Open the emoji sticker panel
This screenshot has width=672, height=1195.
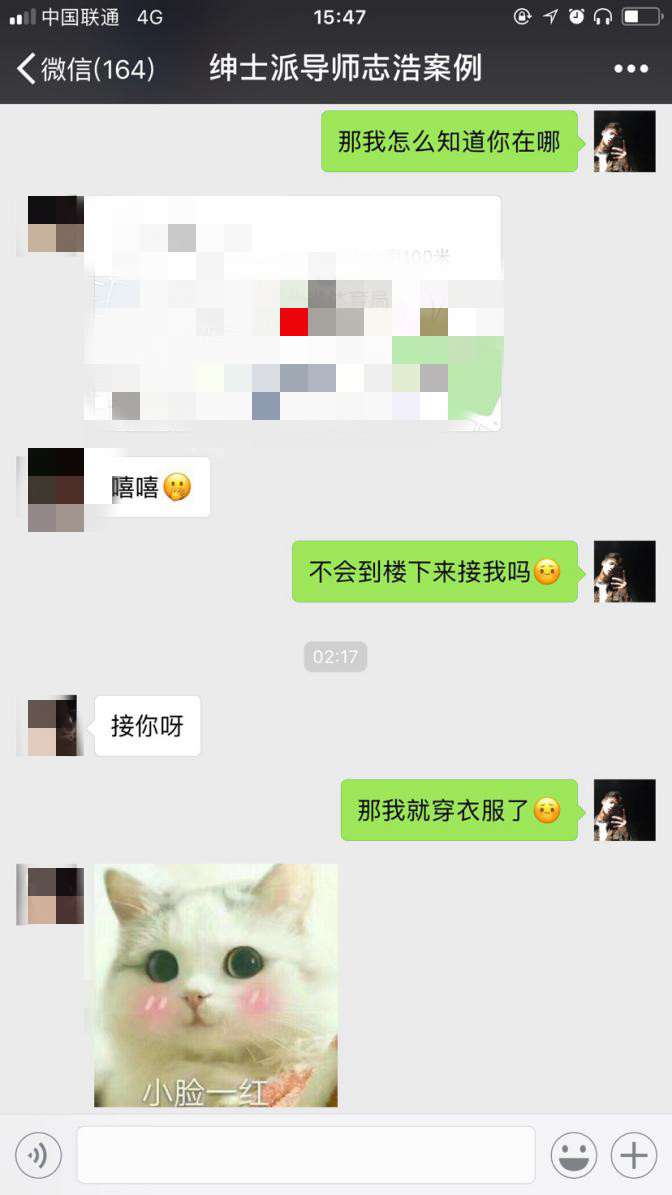click(574, 1155)
